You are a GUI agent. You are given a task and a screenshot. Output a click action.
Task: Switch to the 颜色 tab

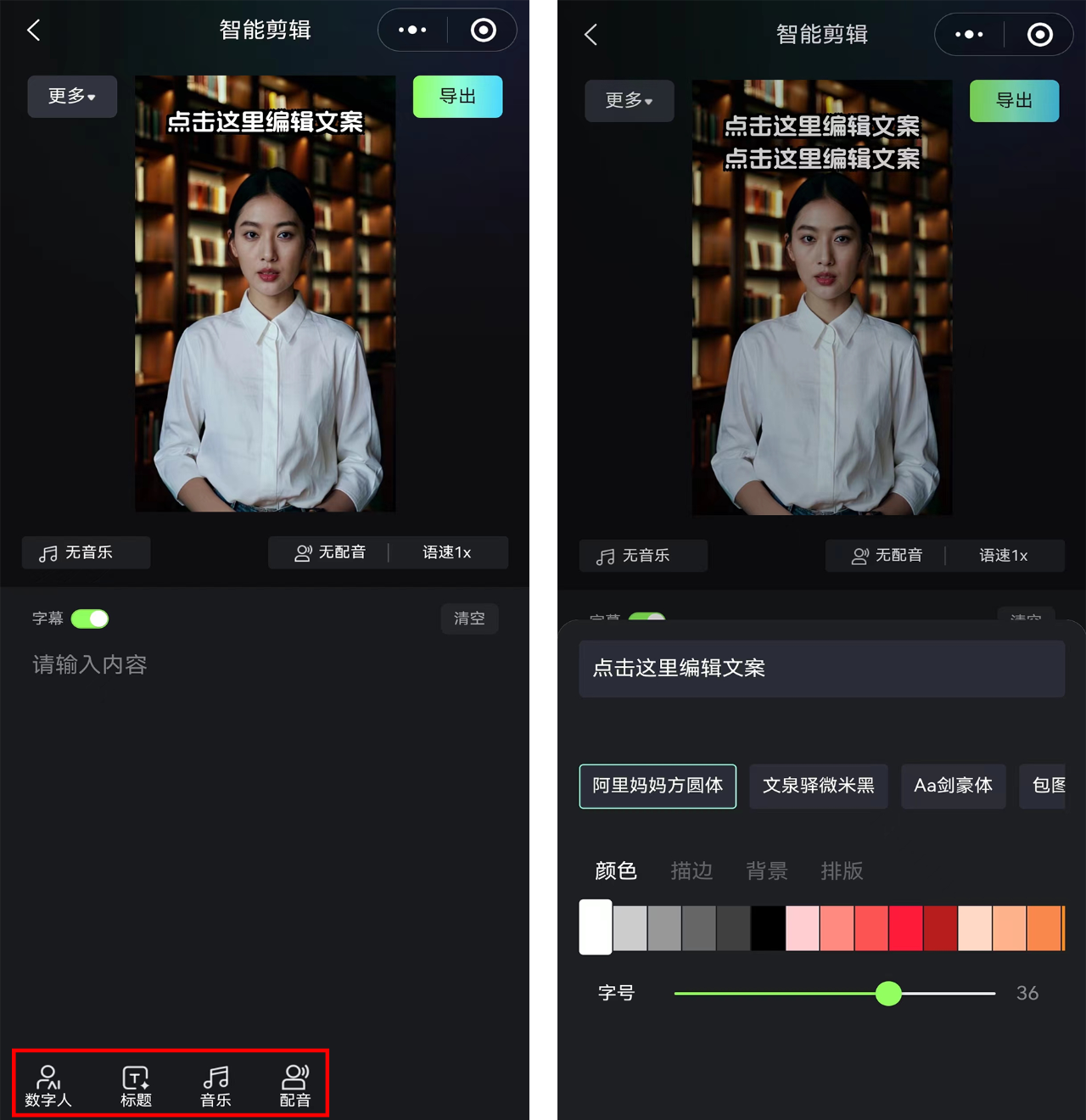coord(616,871)
